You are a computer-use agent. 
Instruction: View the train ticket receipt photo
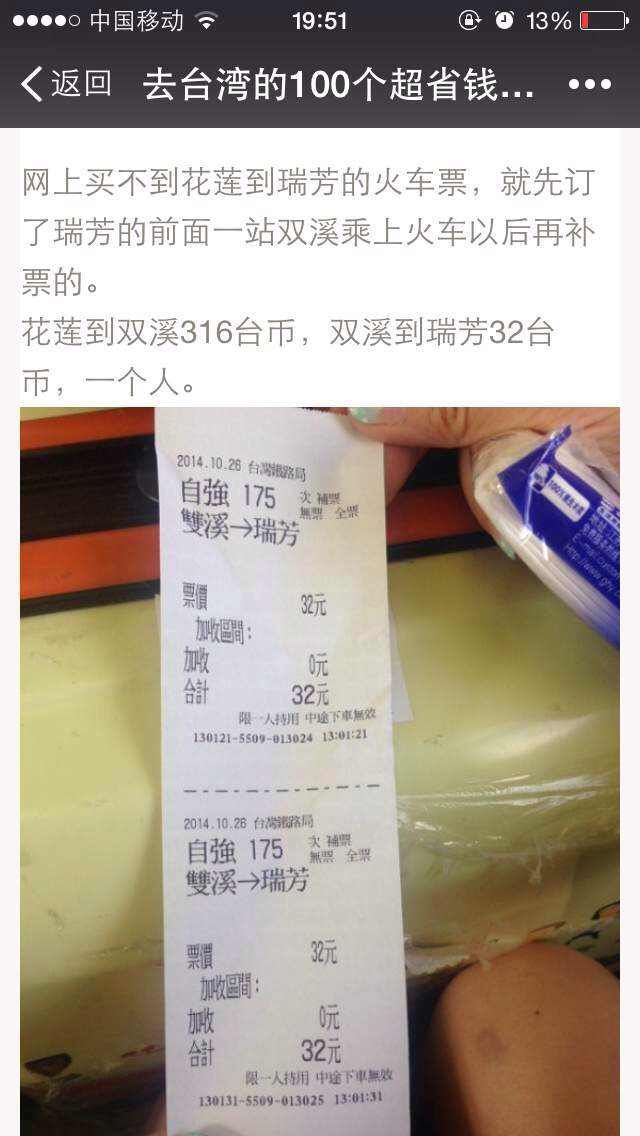(320, 770)
